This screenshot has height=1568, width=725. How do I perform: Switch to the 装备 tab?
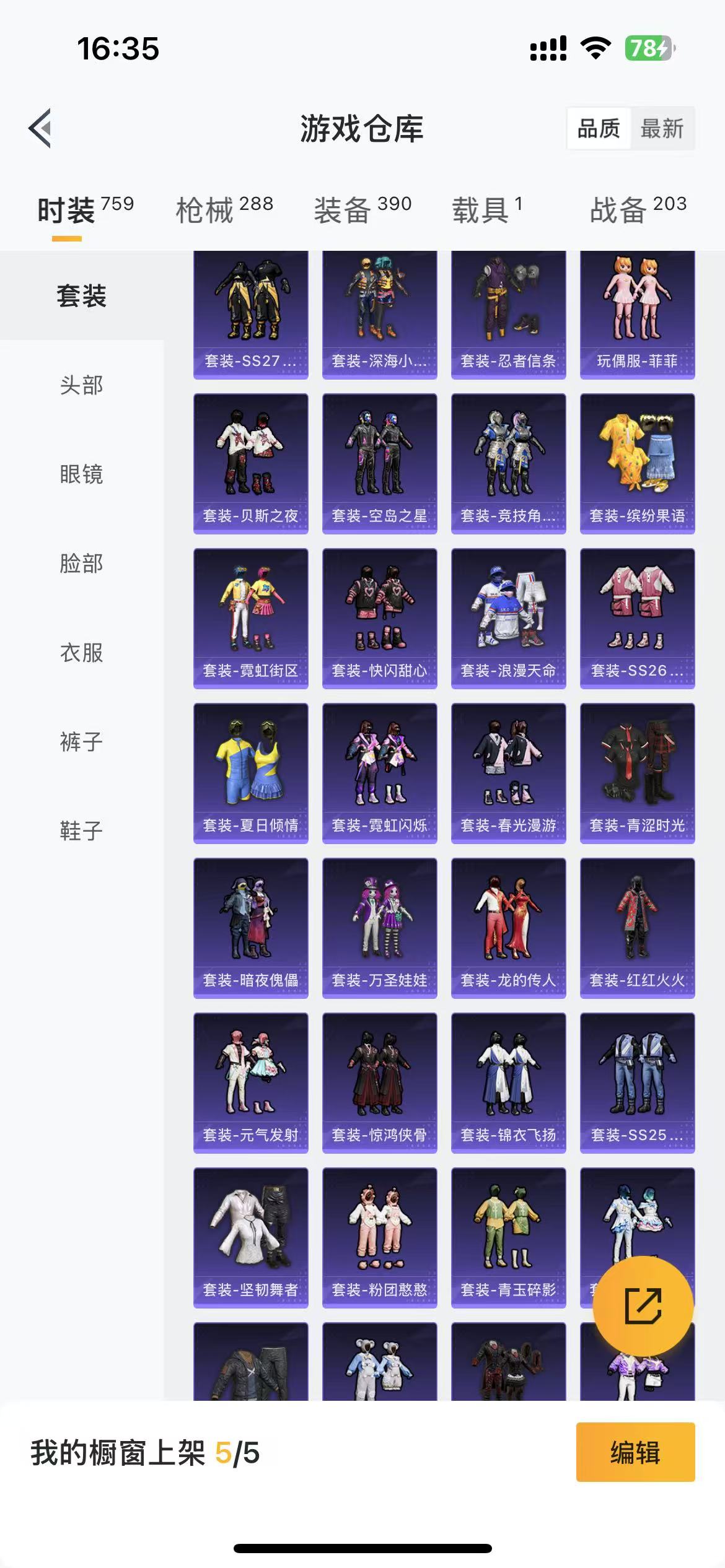(362, 209)
